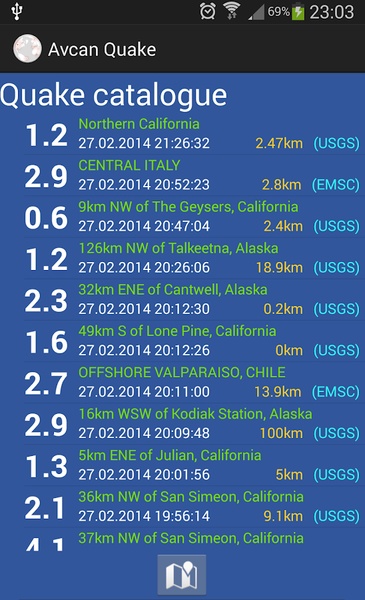Screen dimensions: 365x600
Task: Tap the Avcan Quake app icon
Action: pos(27,49)
